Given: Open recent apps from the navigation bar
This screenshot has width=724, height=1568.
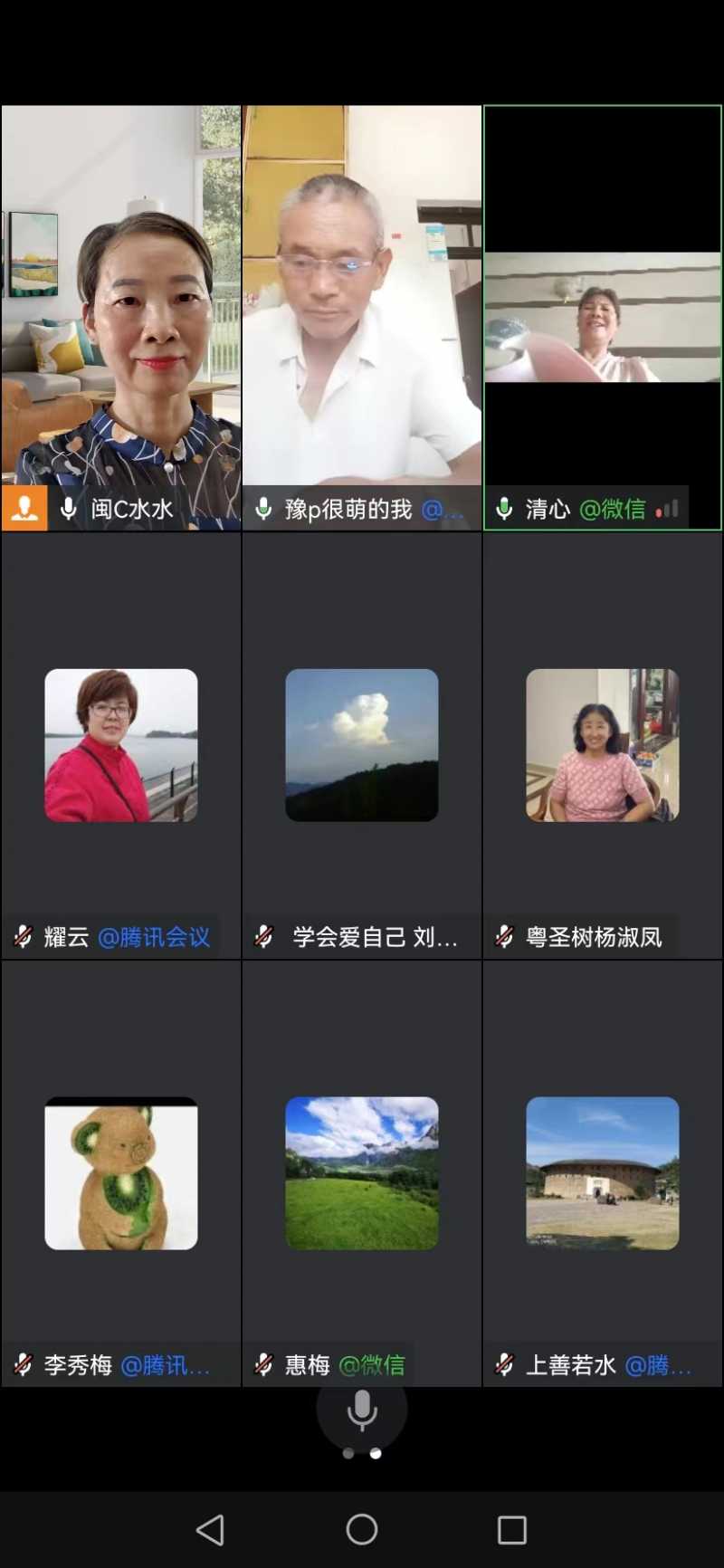Looking at the screenshot, I should [512, 1530].
